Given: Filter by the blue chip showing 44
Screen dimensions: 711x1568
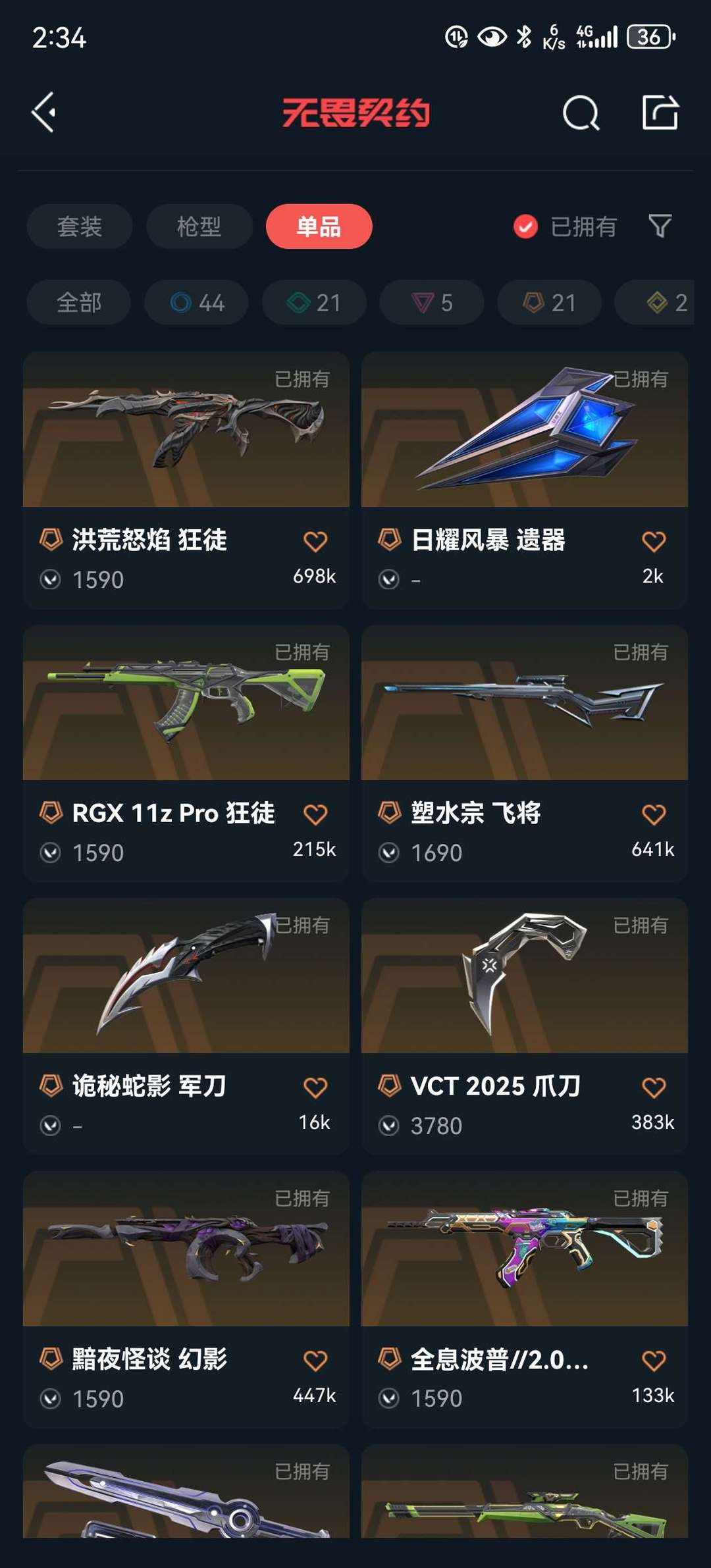Looking at the screenshot, I should (196, 302).
